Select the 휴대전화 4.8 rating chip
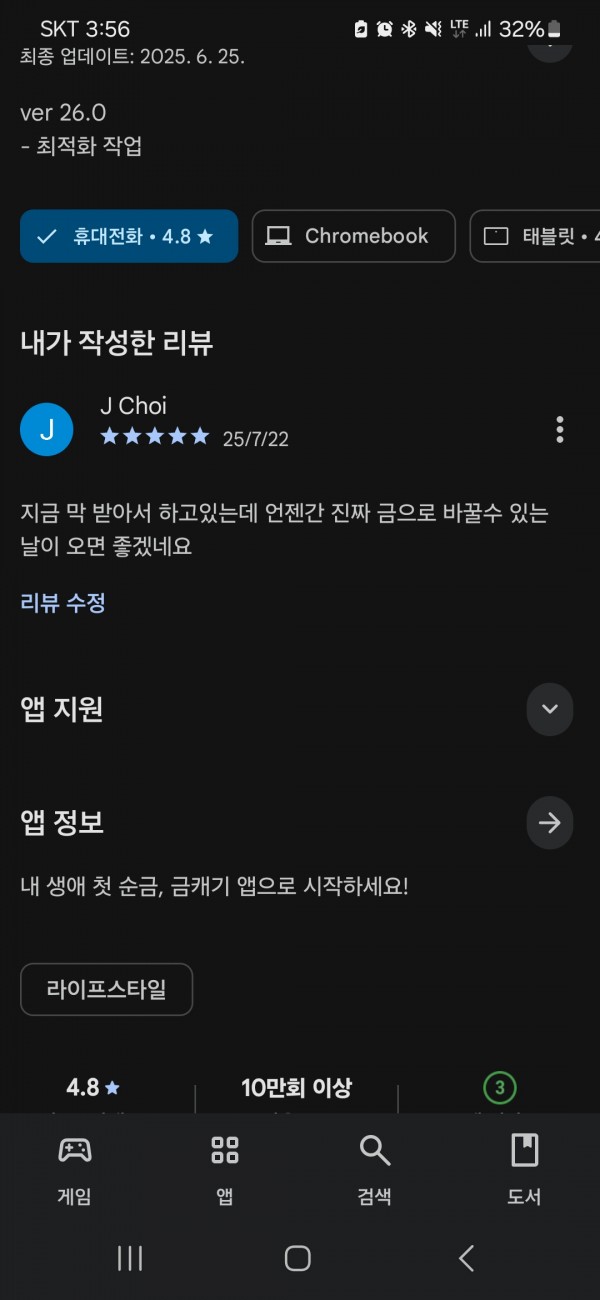This screenshot has width=600, height=1300. [x=129, y=236]
